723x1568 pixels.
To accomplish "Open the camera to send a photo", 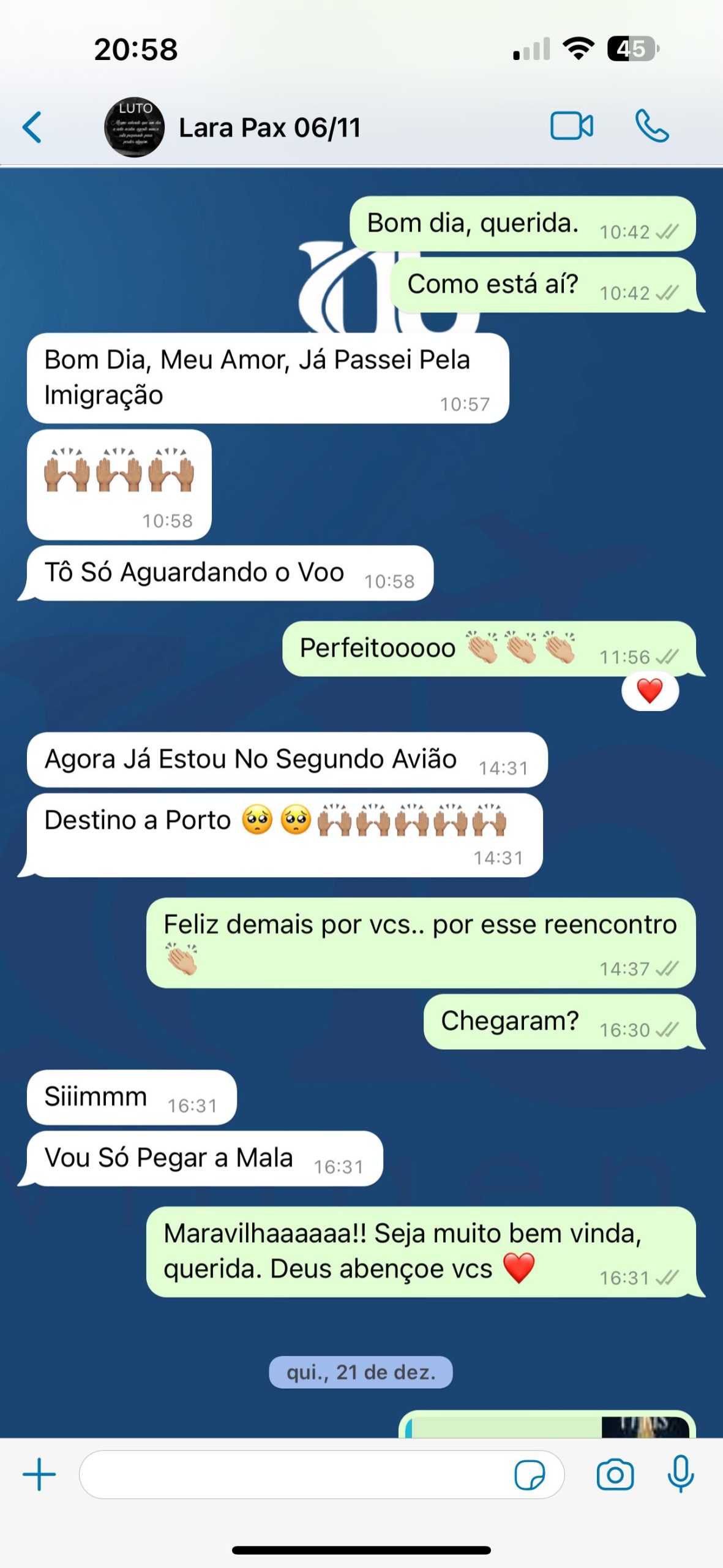I will (615, 1475).
